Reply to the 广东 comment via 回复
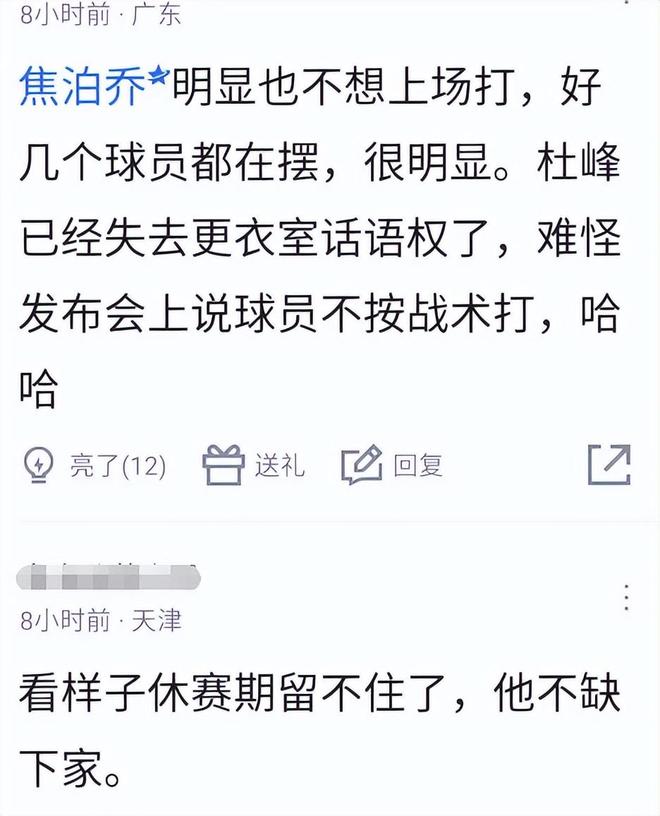Viewport: 660px width, 816px height. tap(392, 465)
